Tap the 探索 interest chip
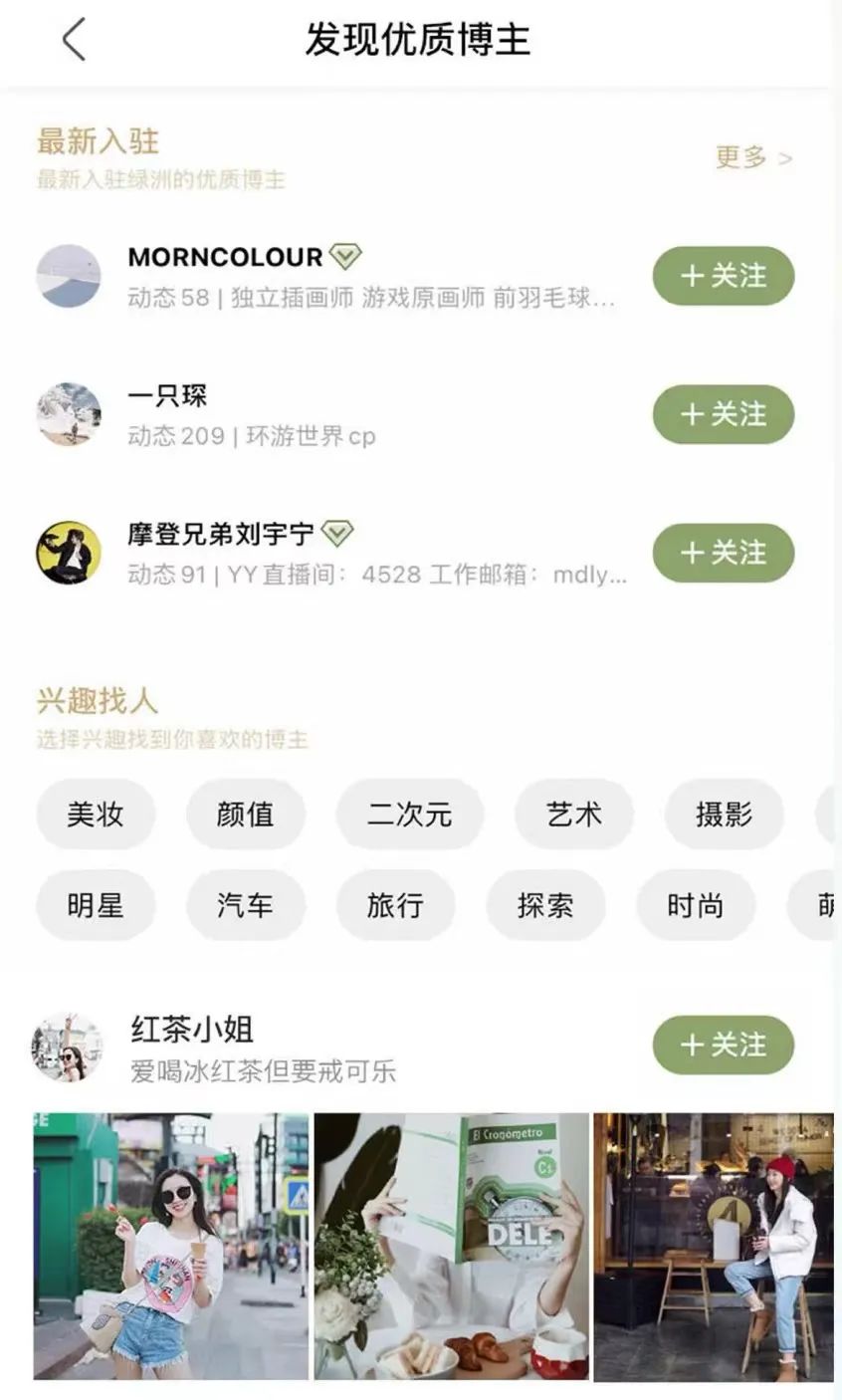The image size is (842, 1400). [x=545, y=905]
